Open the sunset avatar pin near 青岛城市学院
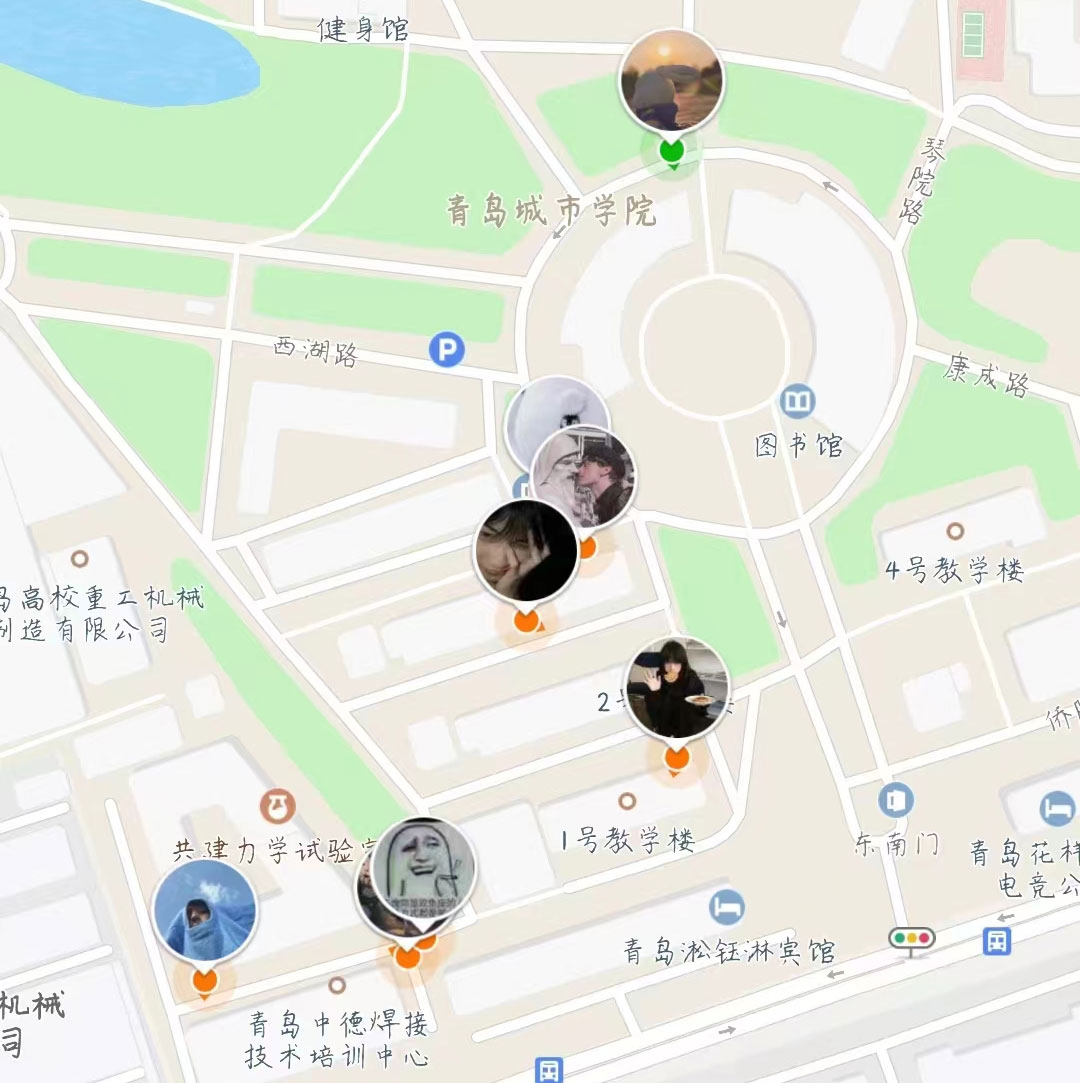Viewport: 1080px width, 1083px height. (671, 81)
